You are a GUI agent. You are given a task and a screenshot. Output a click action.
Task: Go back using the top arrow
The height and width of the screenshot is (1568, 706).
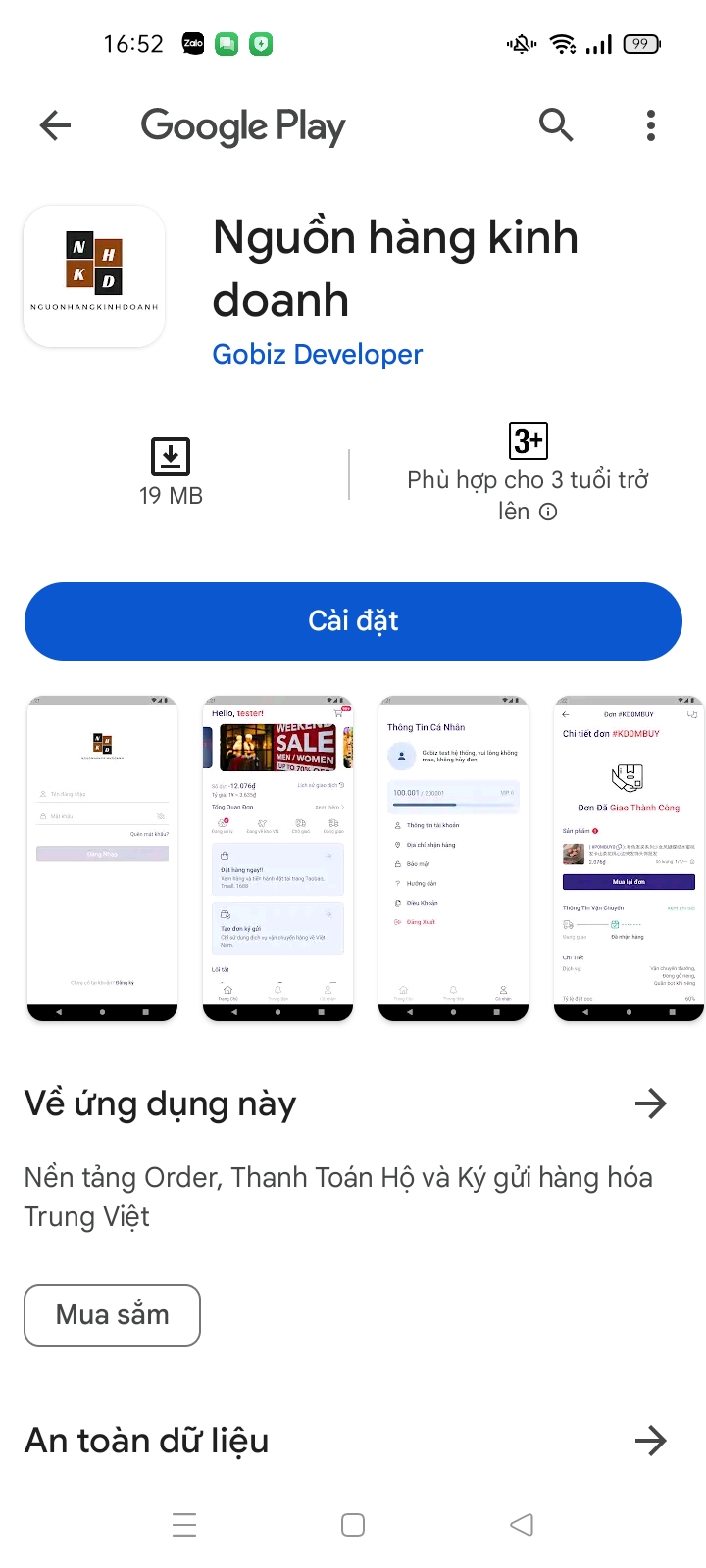[x=56, y=125]
